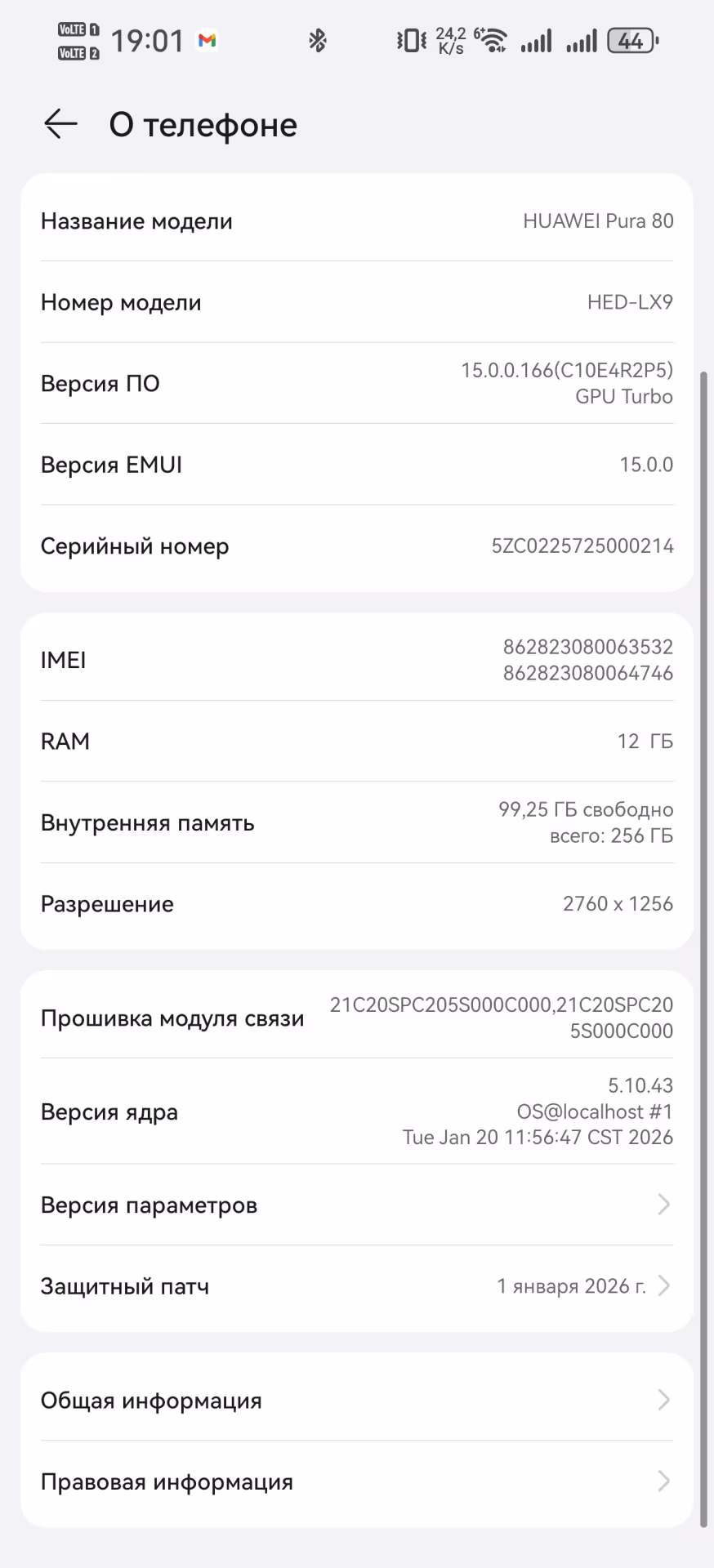Tap the Версия ПО row
Screen dimensions: 714x1568
click(357, 383)
